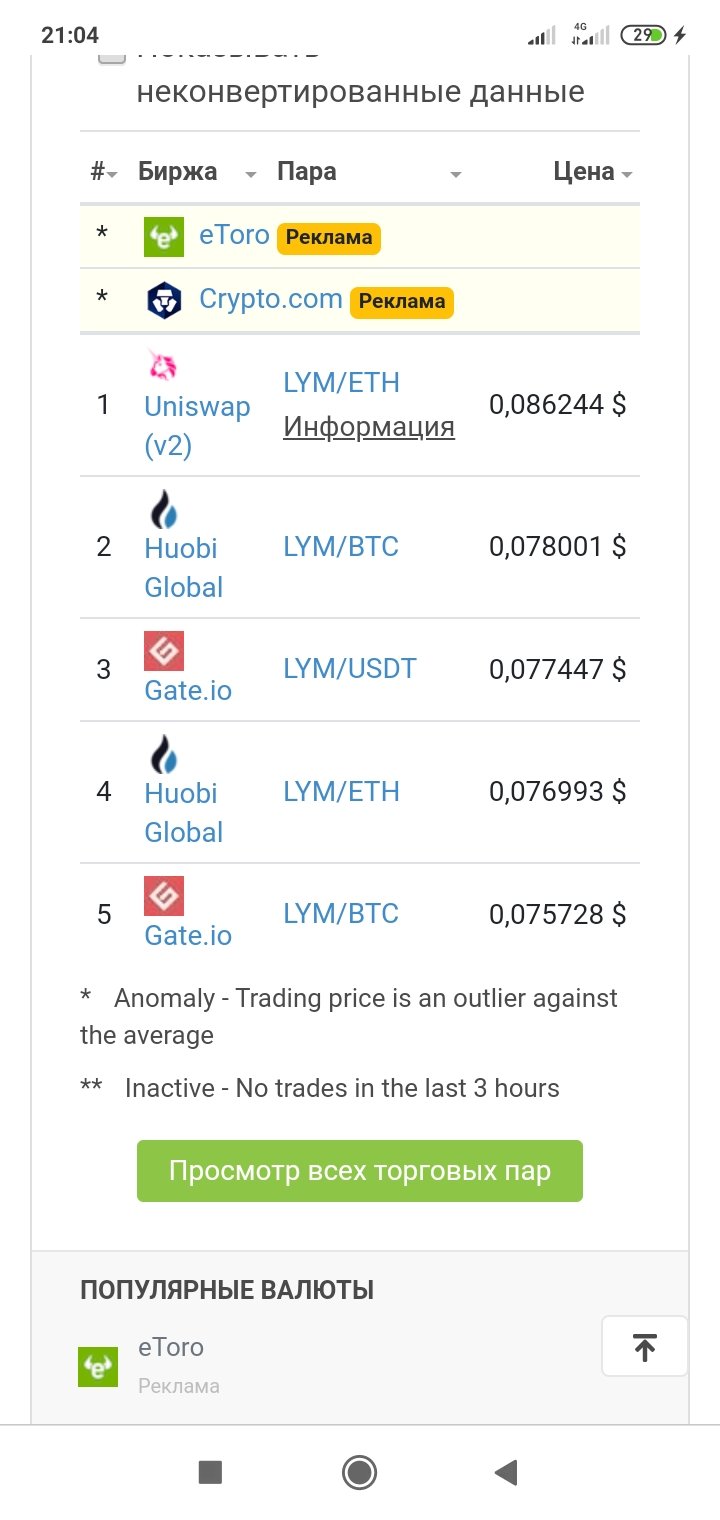
Task: Sort the table by the Биржа column
Action: coord(198,172)
